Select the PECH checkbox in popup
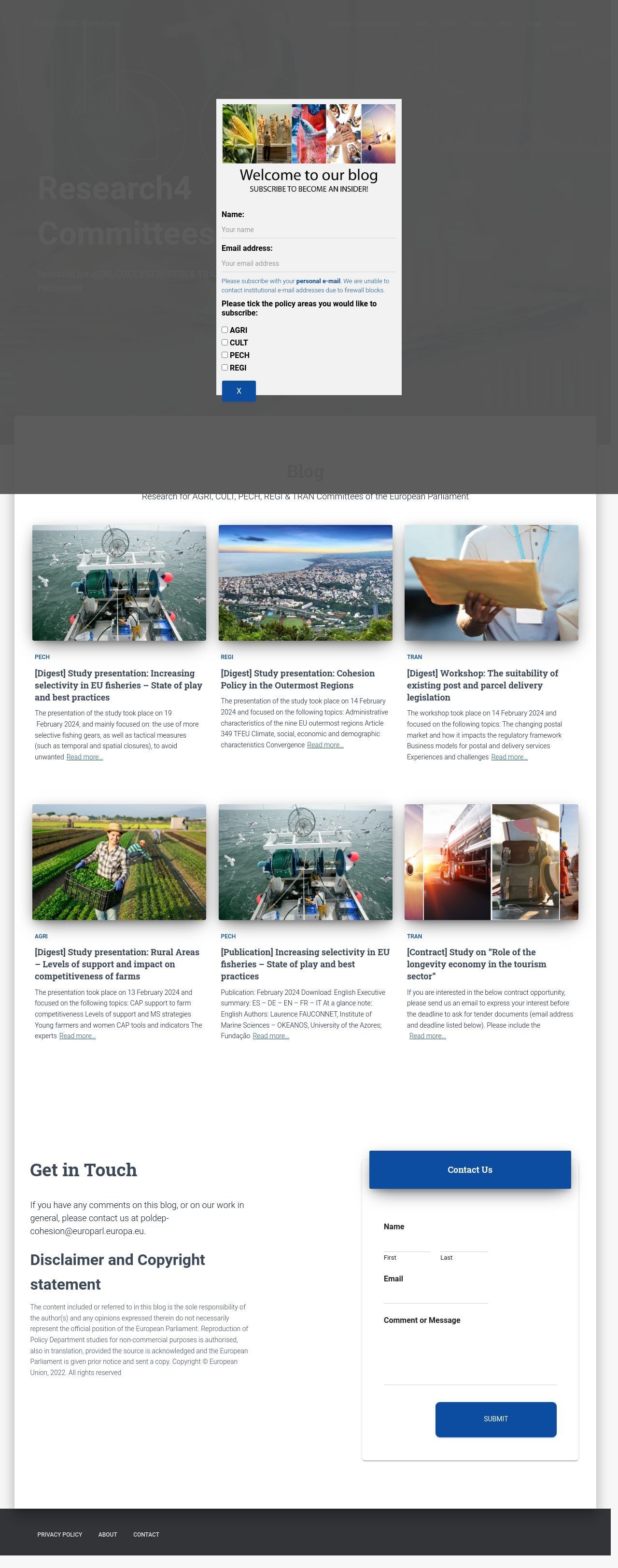 [225, 355]
